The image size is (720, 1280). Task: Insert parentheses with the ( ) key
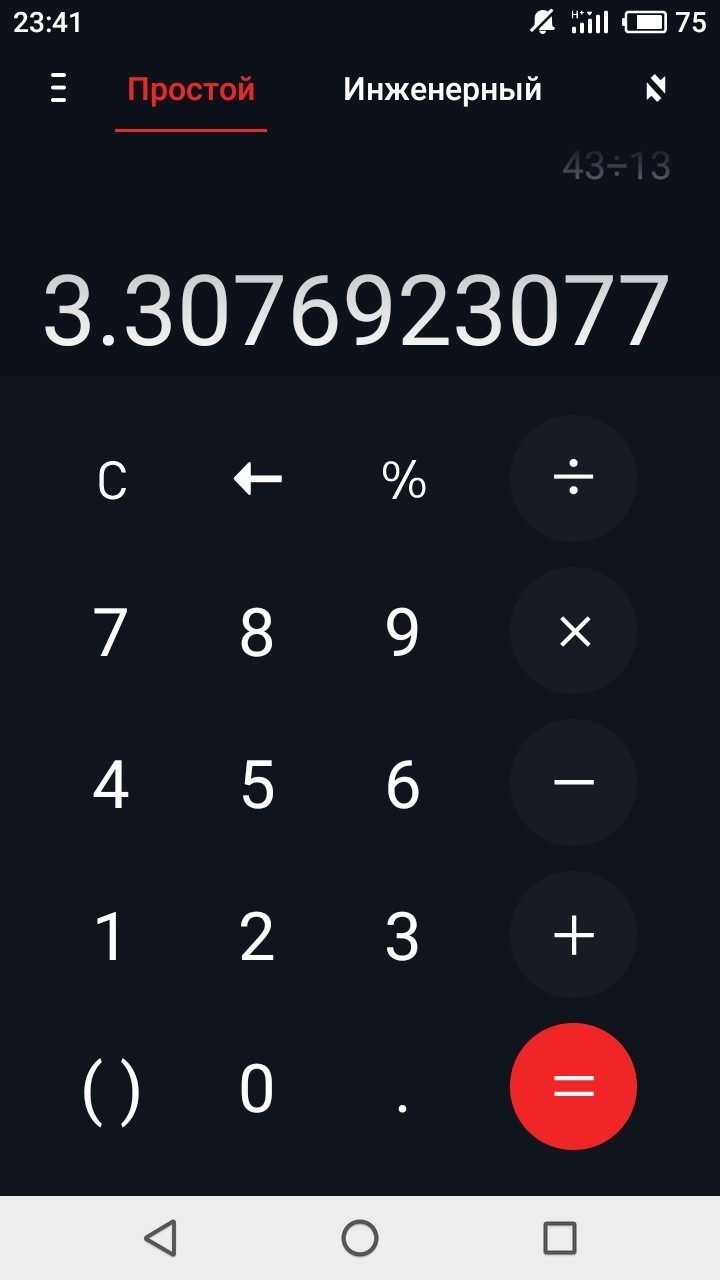[x=111, y=1088]
